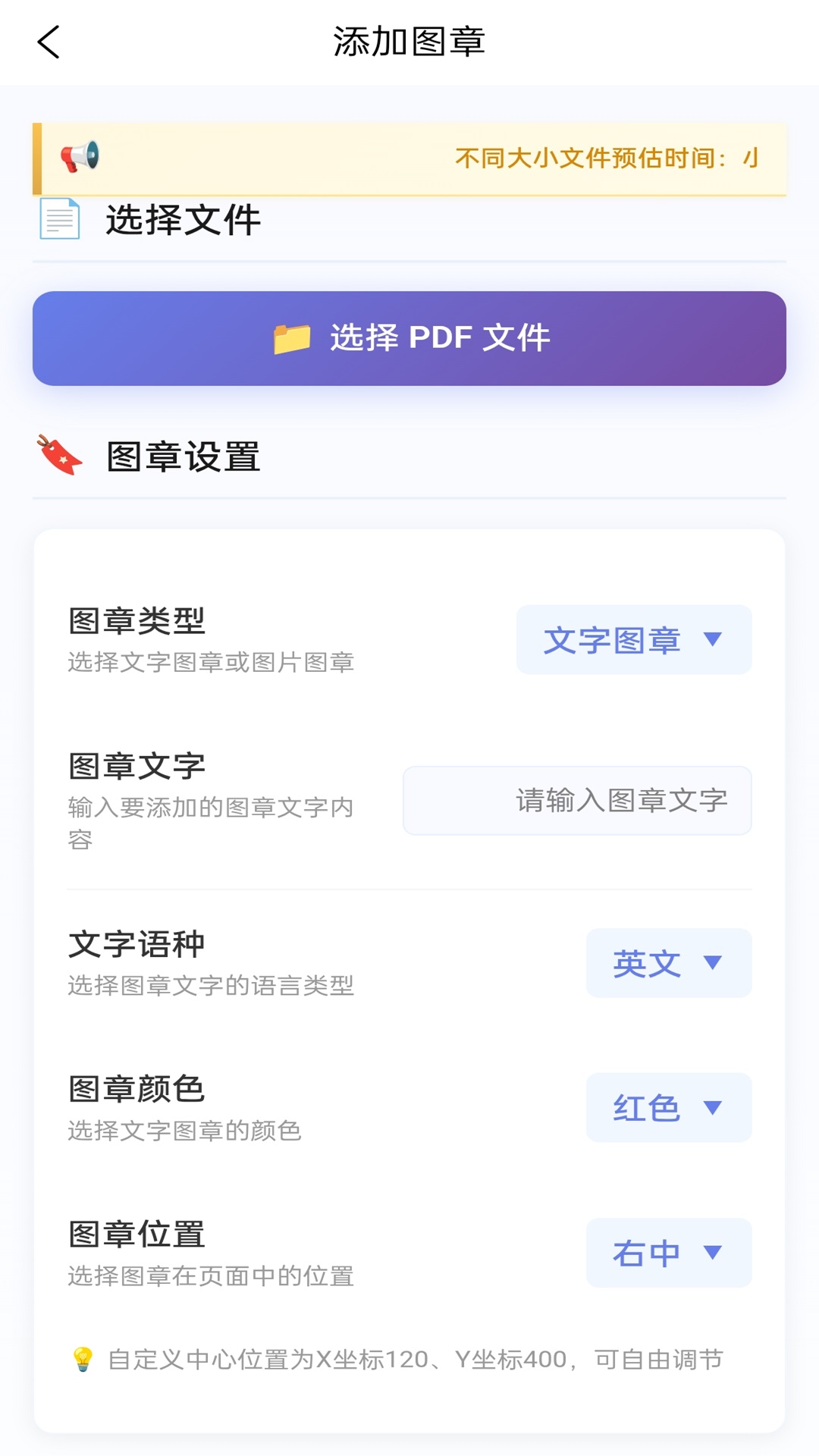Open the 英文 text language dropdown
This screenshot has height=1456, width=819.
tap(668, 963)
